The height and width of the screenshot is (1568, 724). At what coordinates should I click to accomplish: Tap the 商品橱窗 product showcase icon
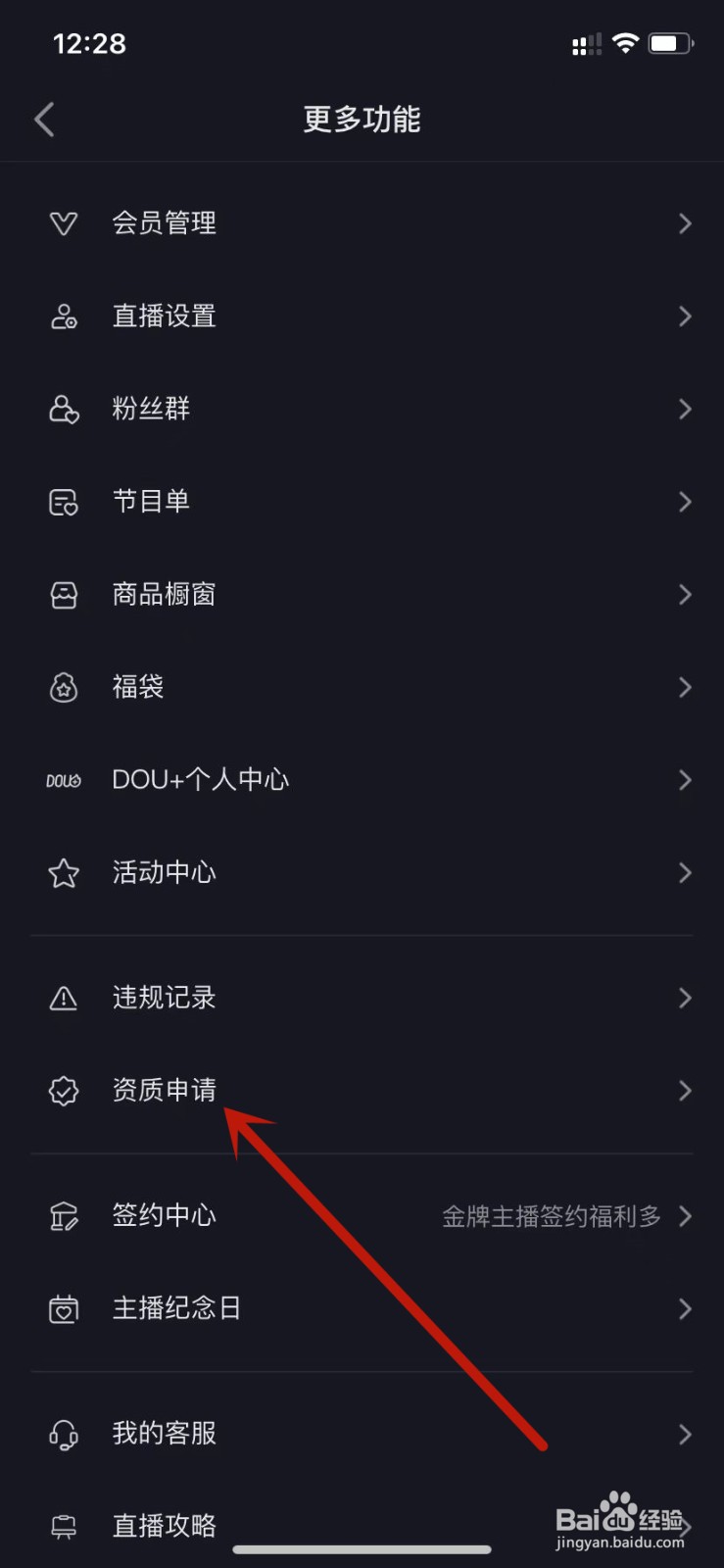coord(64,594)
